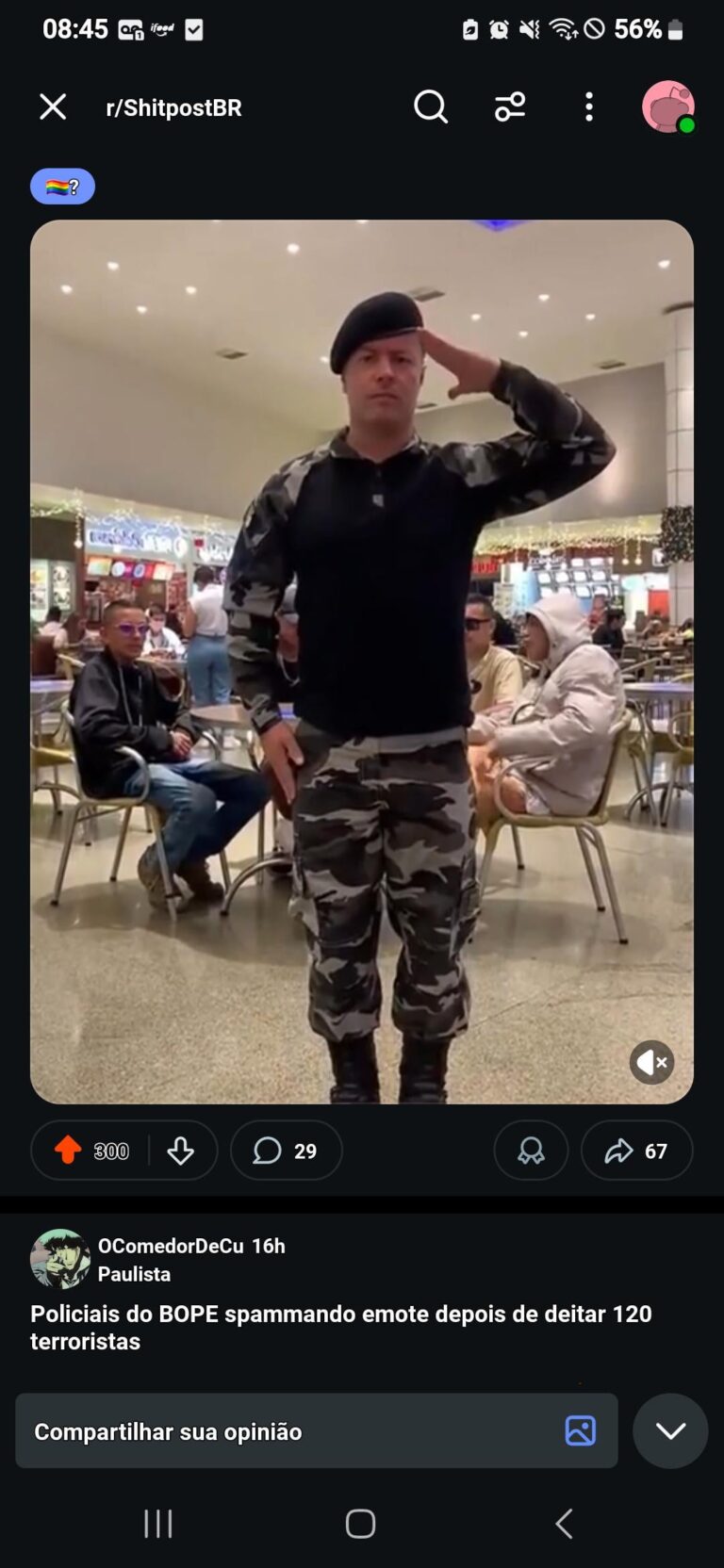View the 29 comments
The width and height of the screenshot is (724, 1568).
pos(286,1151)
